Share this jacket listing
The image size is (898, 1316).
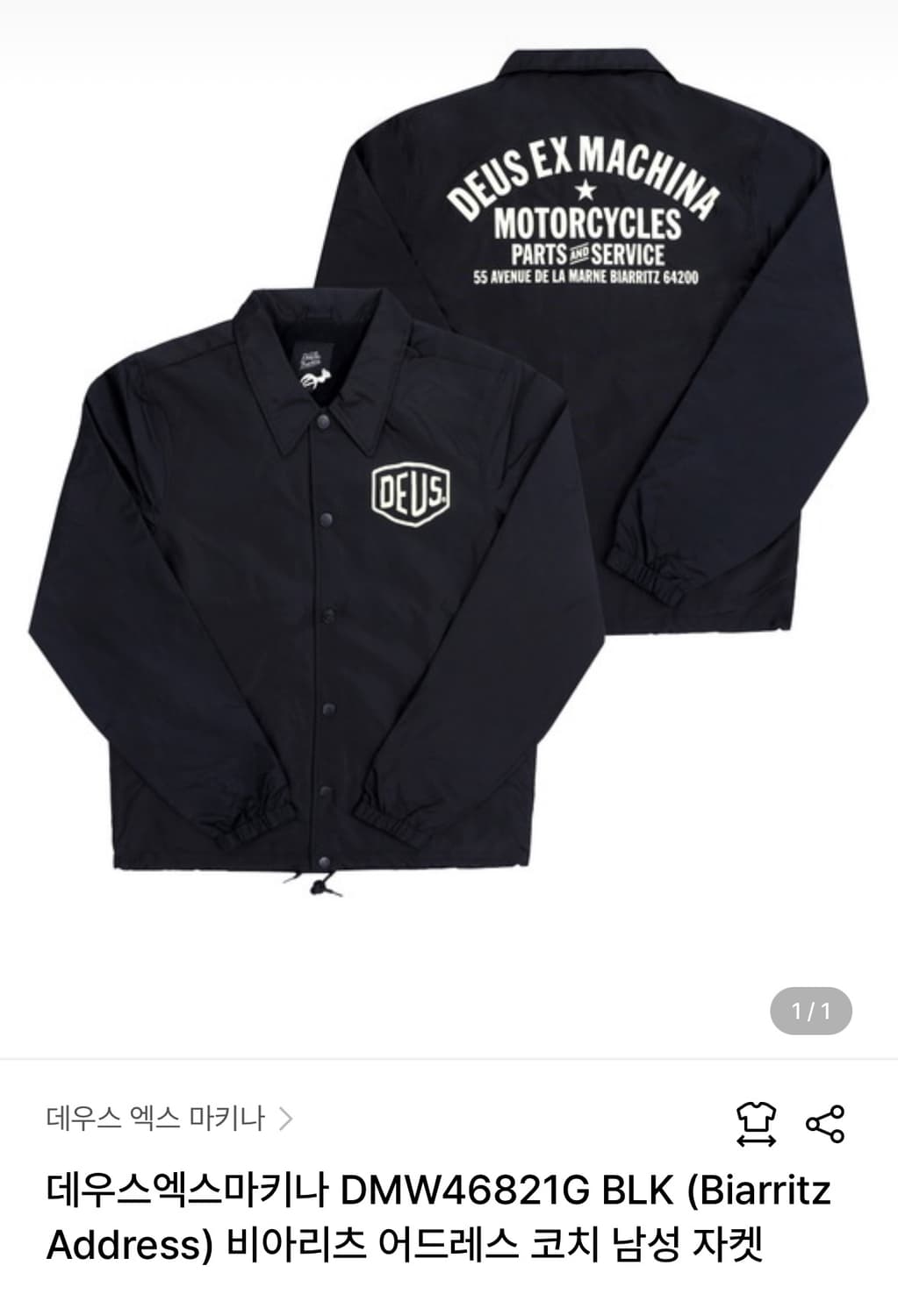[824, 1124]
